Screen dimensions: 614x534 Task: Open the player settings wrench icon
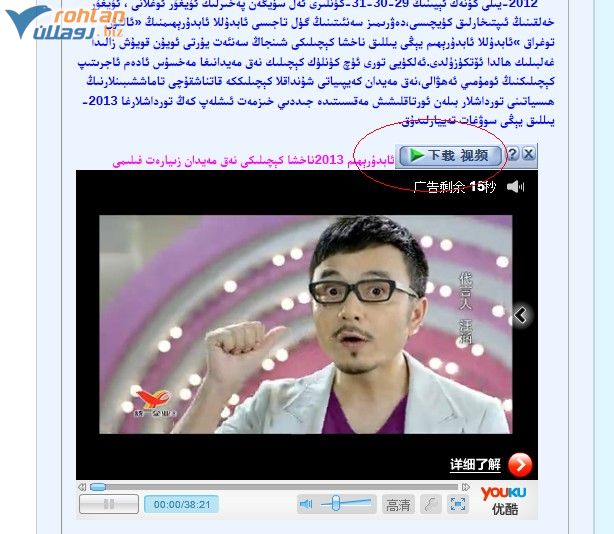tap(429, 504)
